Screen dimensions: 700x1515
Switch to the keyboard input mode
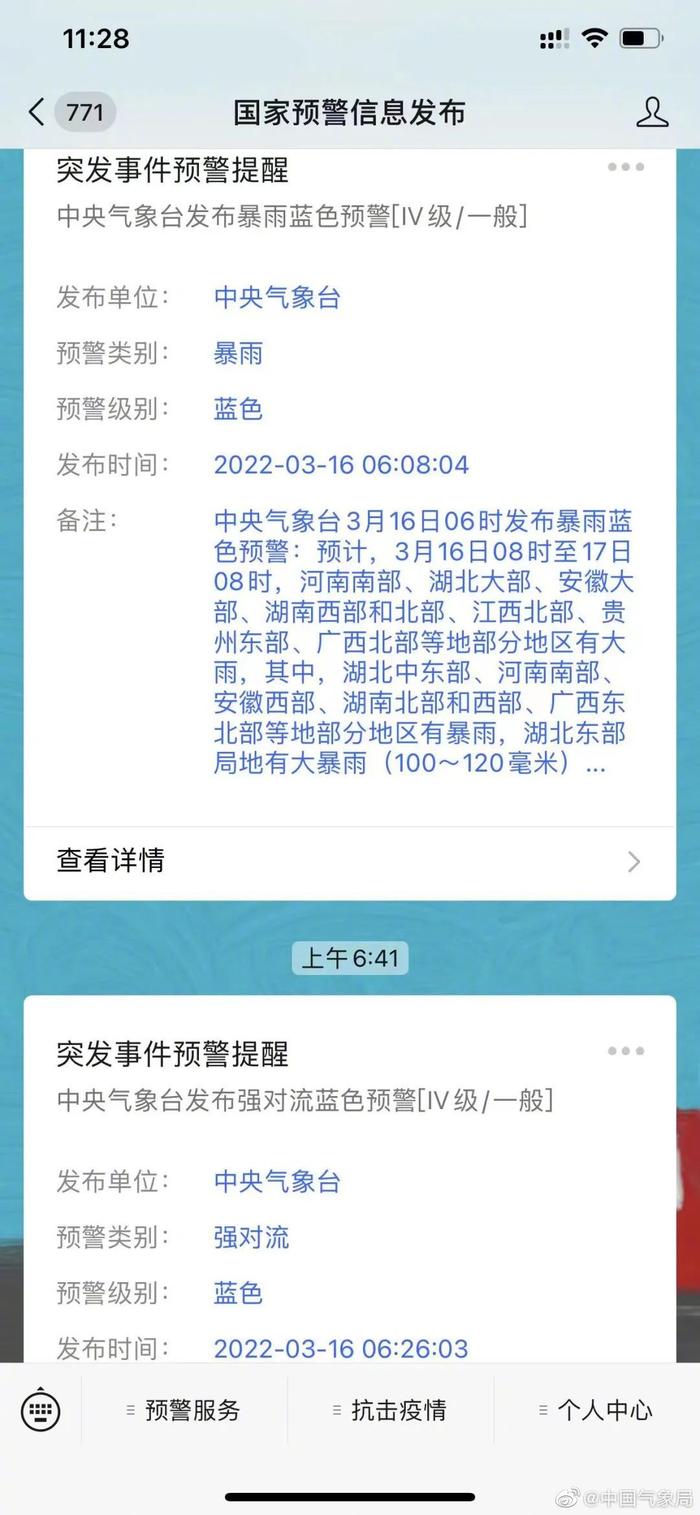tap(41, 1411)
